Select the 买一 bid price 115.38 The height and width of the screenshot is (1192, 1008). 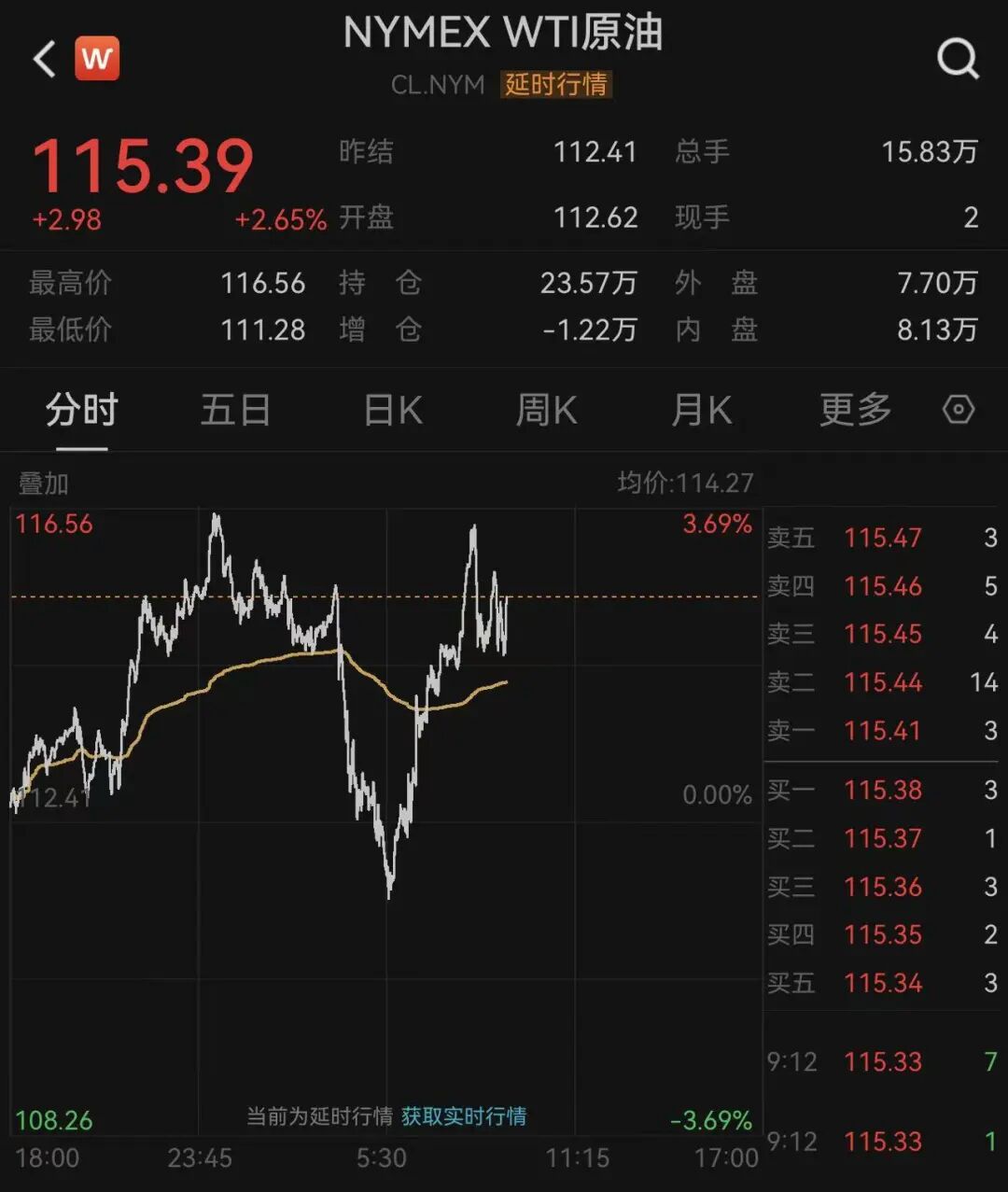(x=882, y=790)
